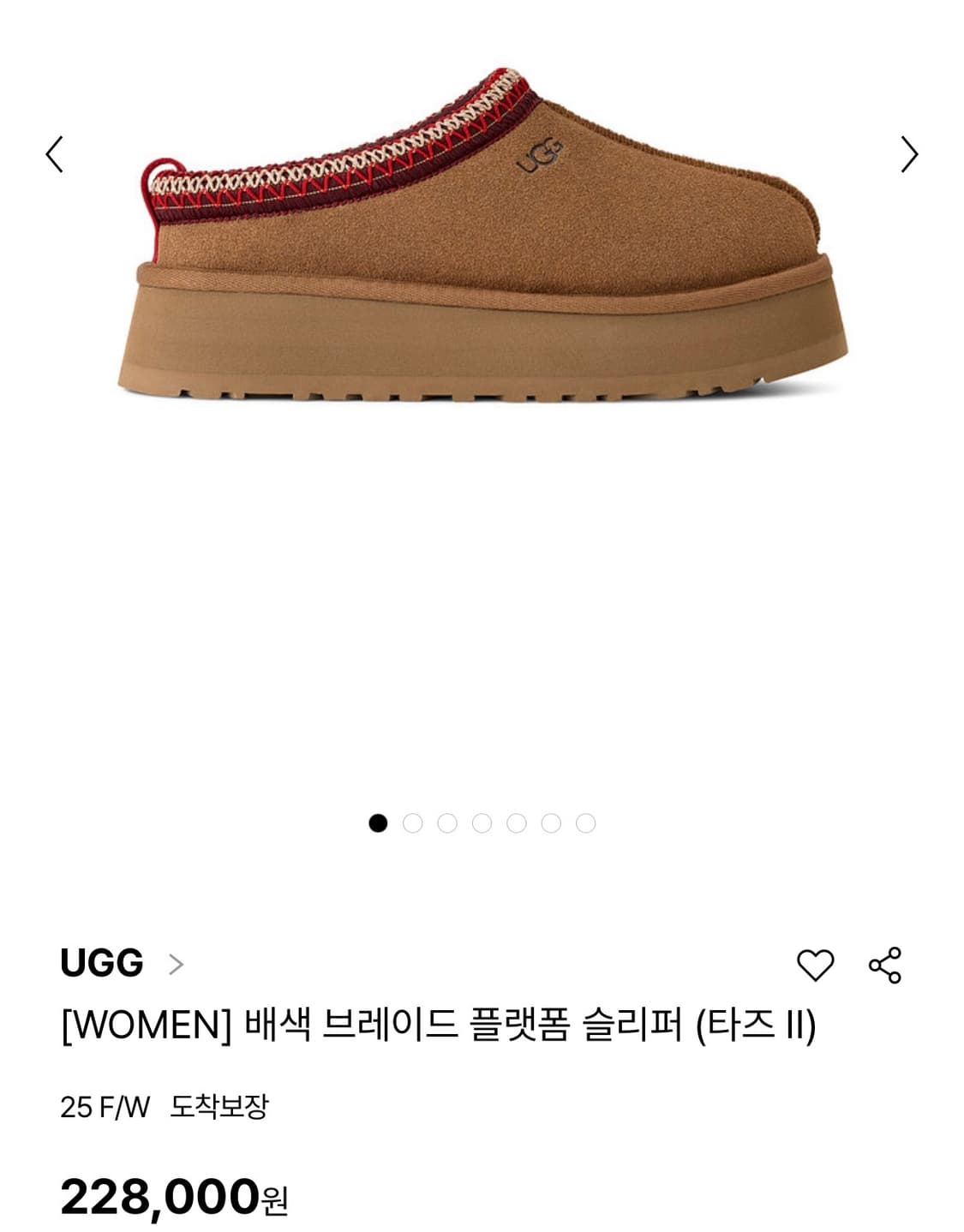The image size is (964, 1232).
Task: Expand the UGG brand page via its chevron
Action: (x=177, y=963)
